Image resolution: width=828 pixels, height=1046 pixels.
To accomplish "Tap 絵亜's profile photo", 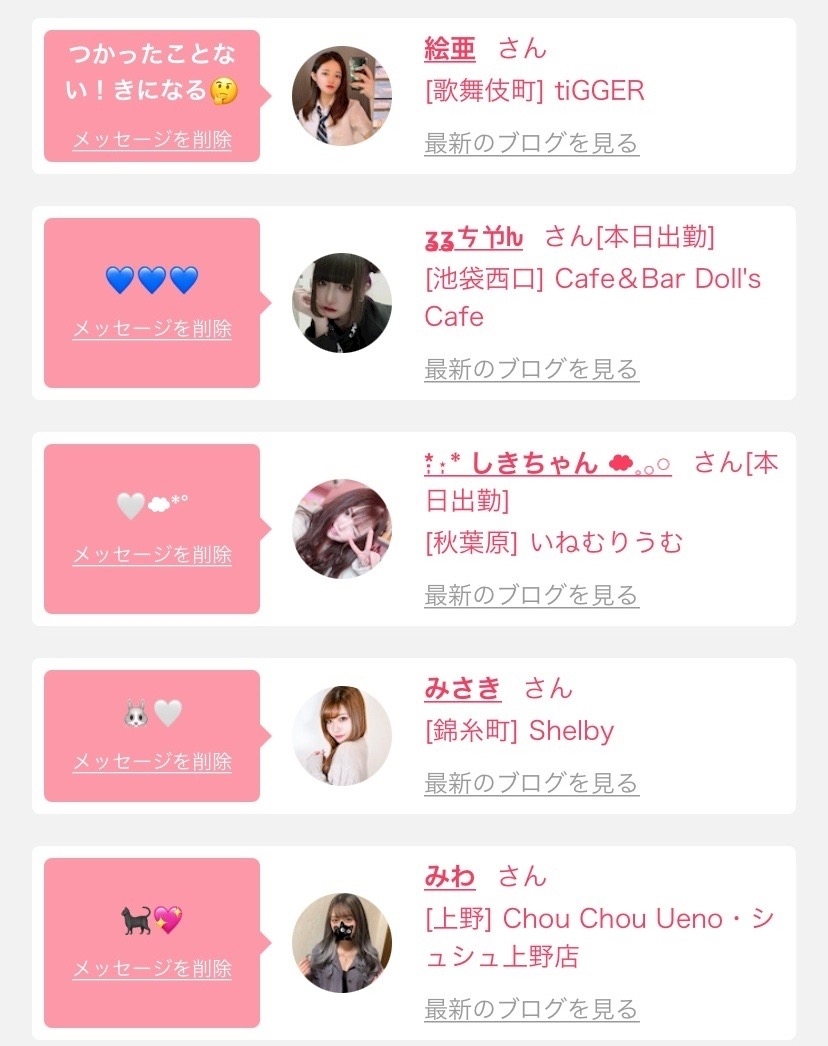I will tap(342, 96).
